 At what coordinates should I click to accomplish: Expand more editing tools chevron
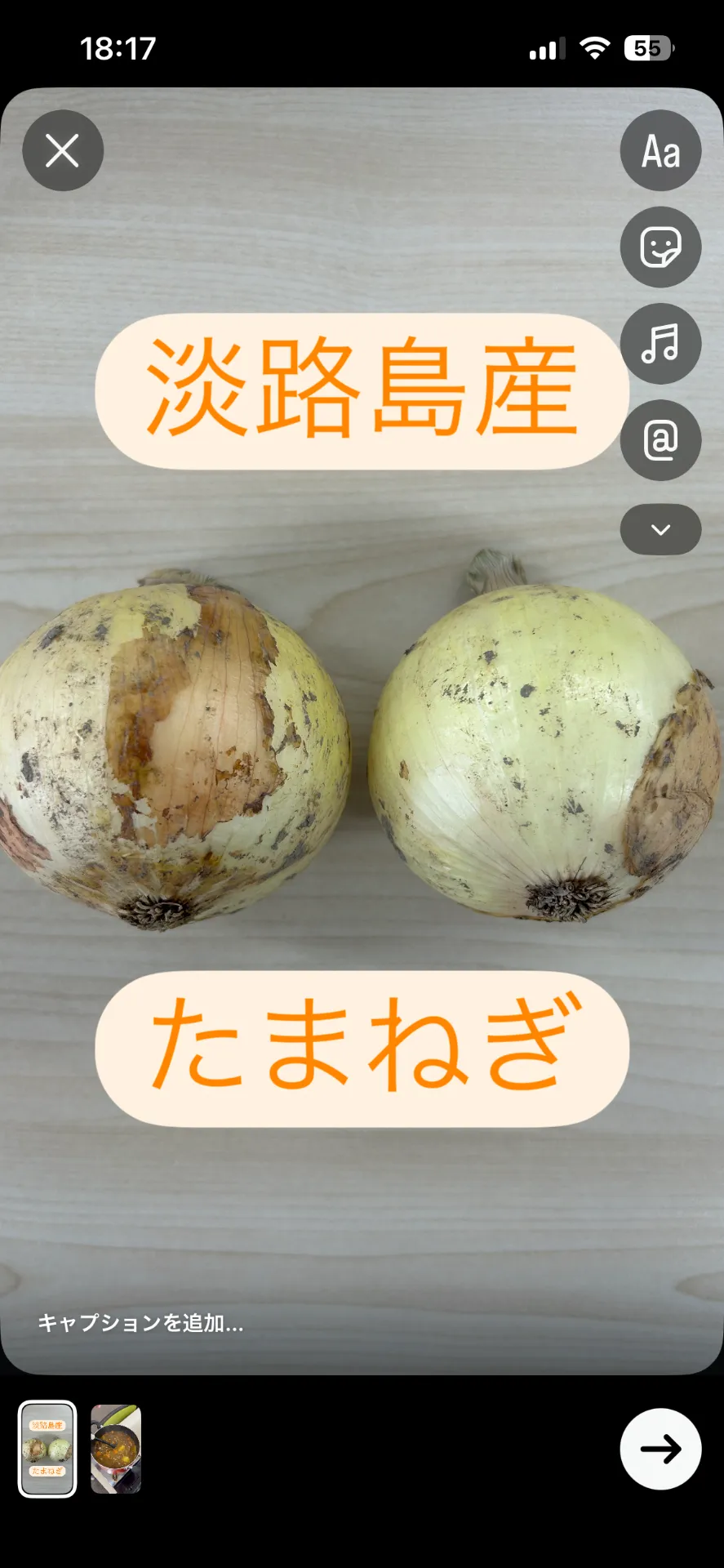click(x=660, y=530)
